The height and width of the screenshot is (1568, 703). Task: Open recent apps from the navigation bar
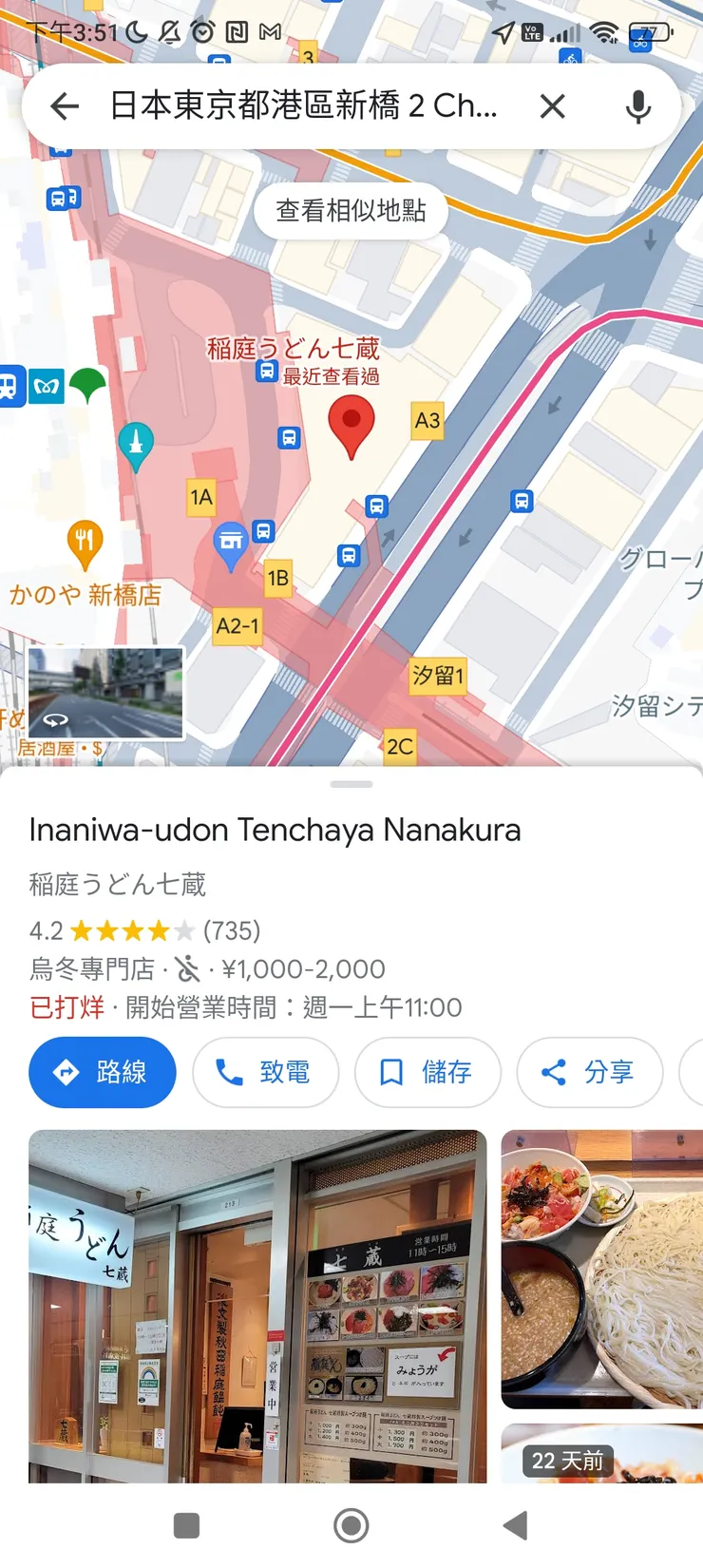(187, 1525)
